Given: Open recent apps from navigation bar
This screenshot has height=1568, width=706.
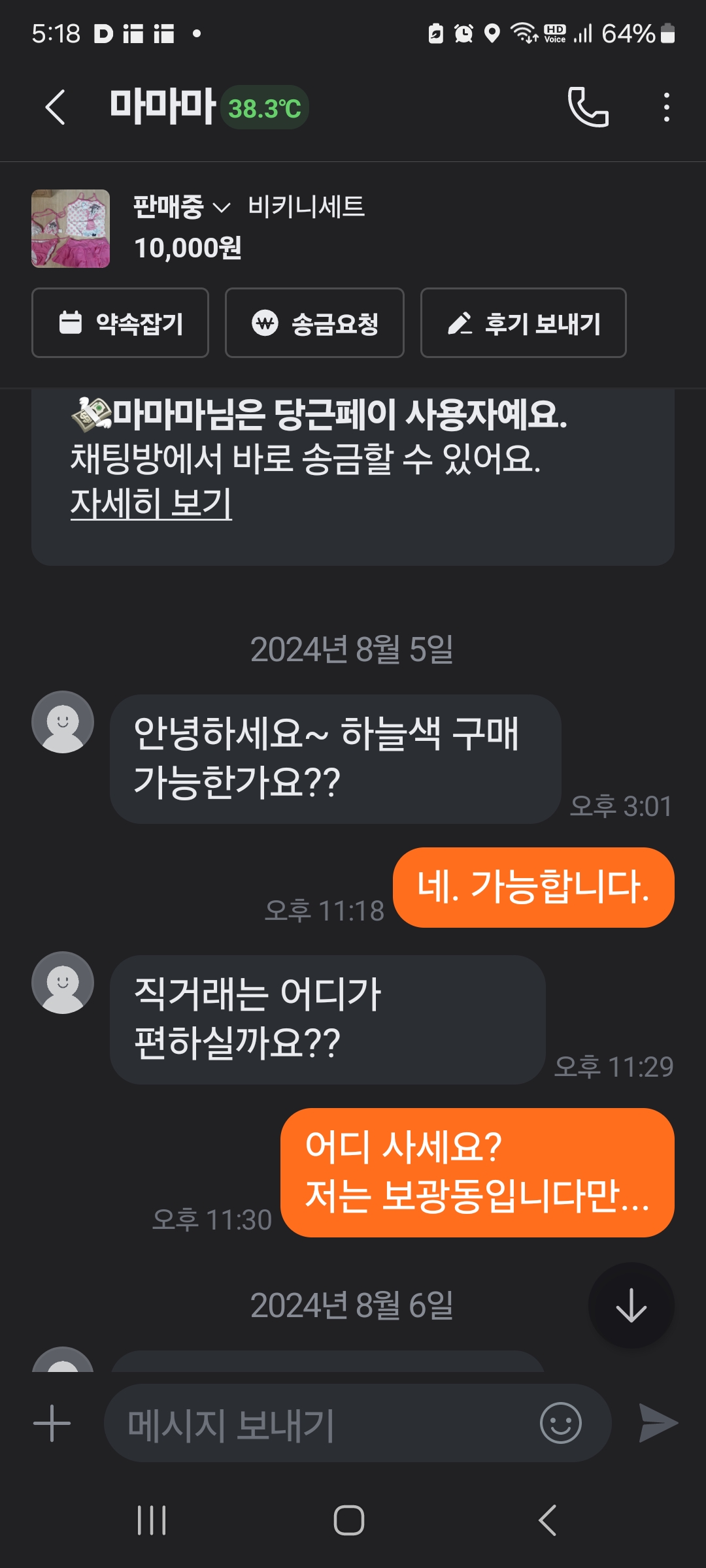Looking at the screenshot, I should coord(152,1520).
